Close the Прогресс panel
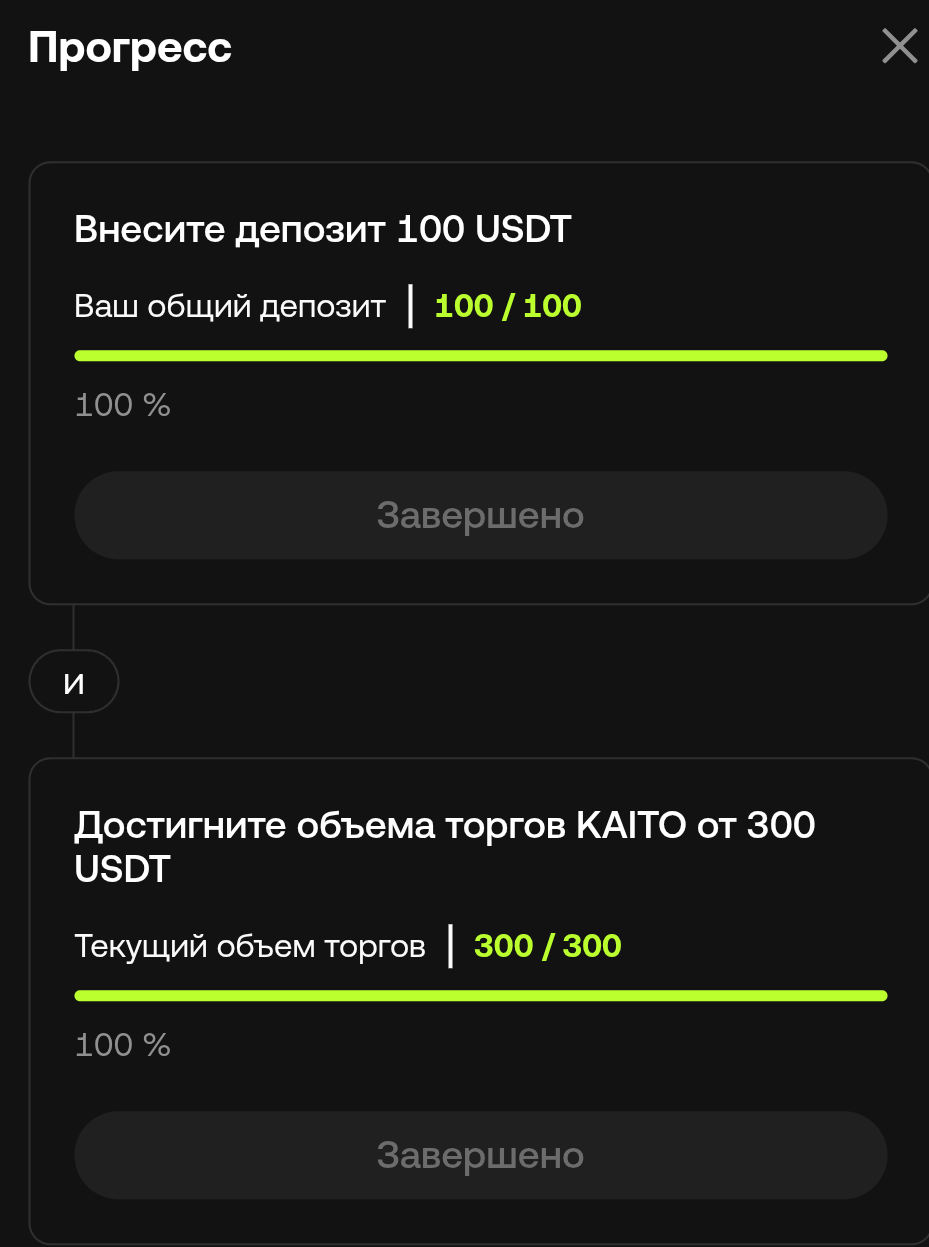929x1247 pixels. 899,46
